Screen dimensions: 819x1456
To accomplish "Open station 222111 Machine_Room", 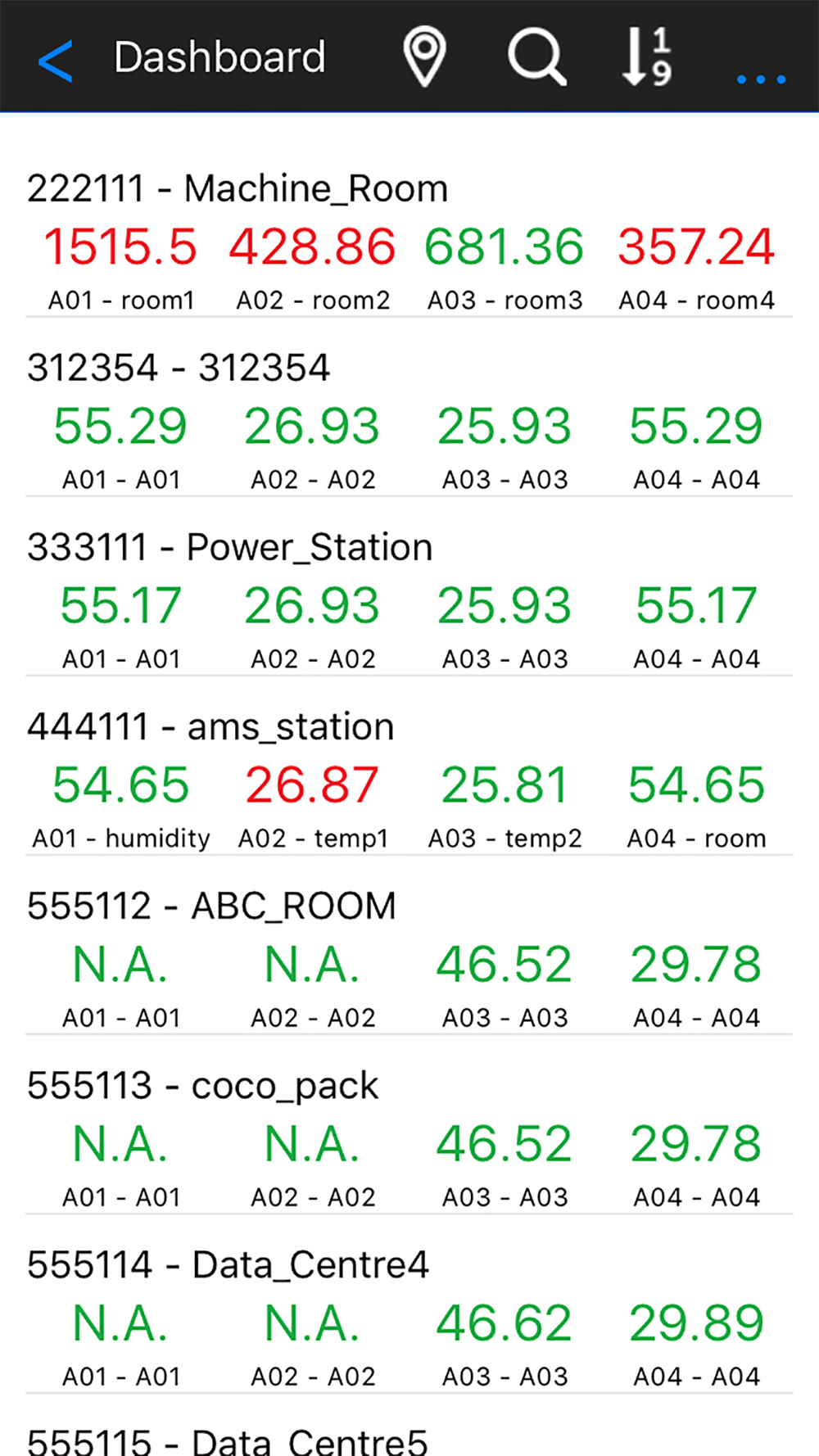I will pos(238,189).
